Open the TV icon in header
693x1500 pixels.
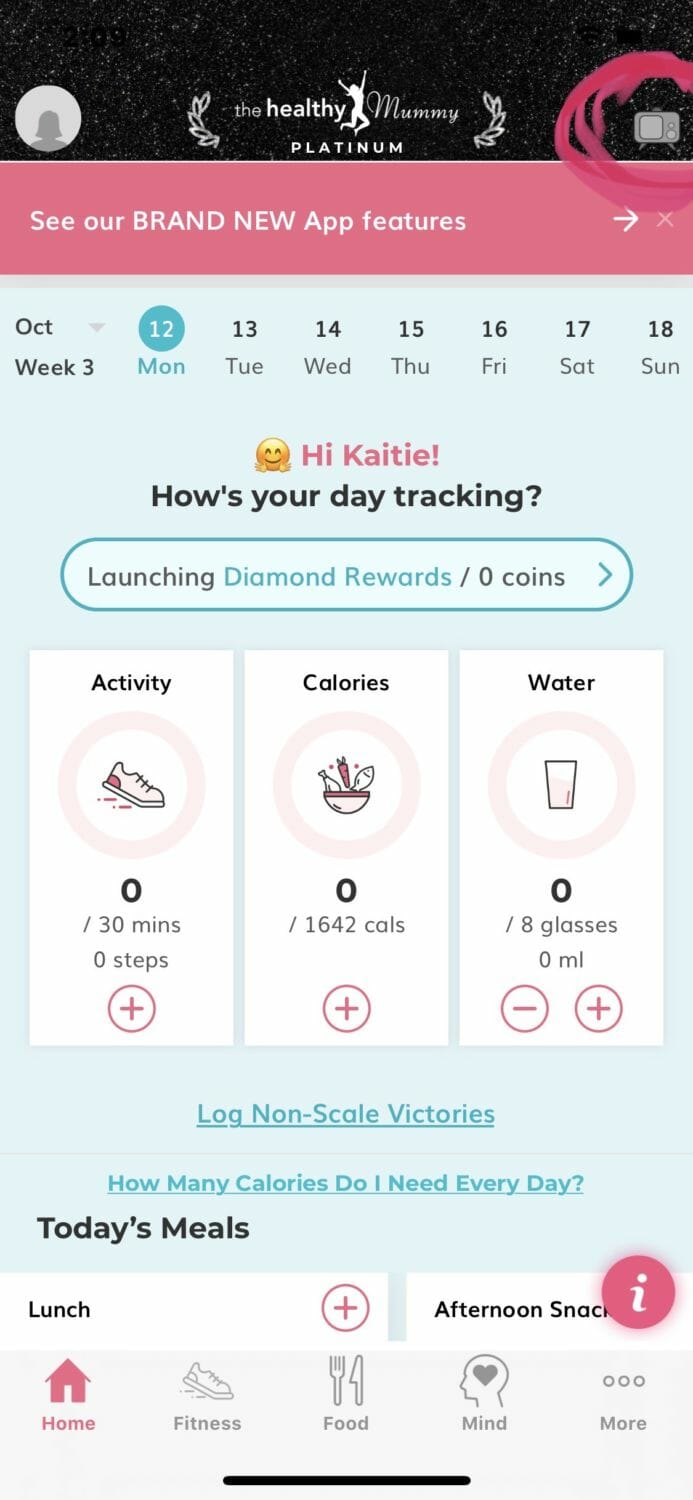[x=656, y=130]
